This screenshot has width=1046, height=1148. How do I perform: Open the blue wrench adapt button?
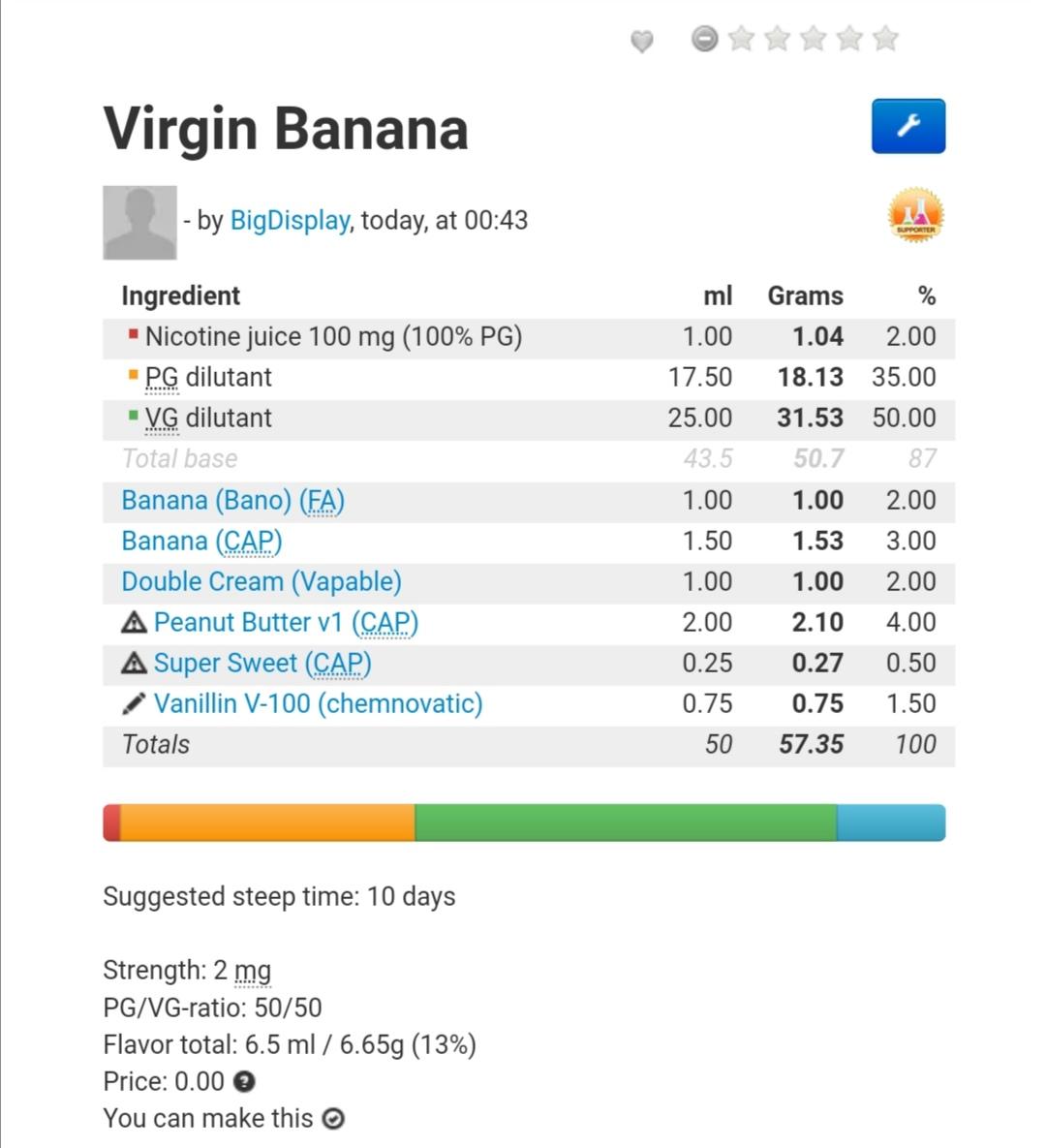click(x=908, y=126)
